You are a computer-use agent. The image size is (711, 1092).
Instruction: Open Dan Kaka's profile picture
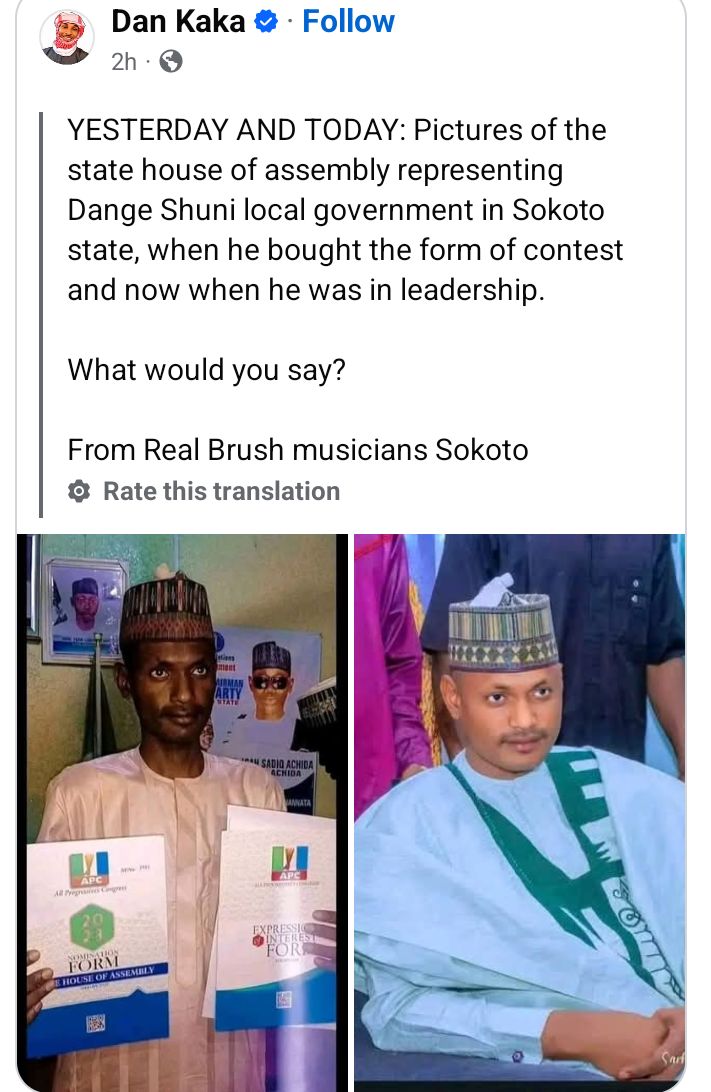tap(66, 39)
